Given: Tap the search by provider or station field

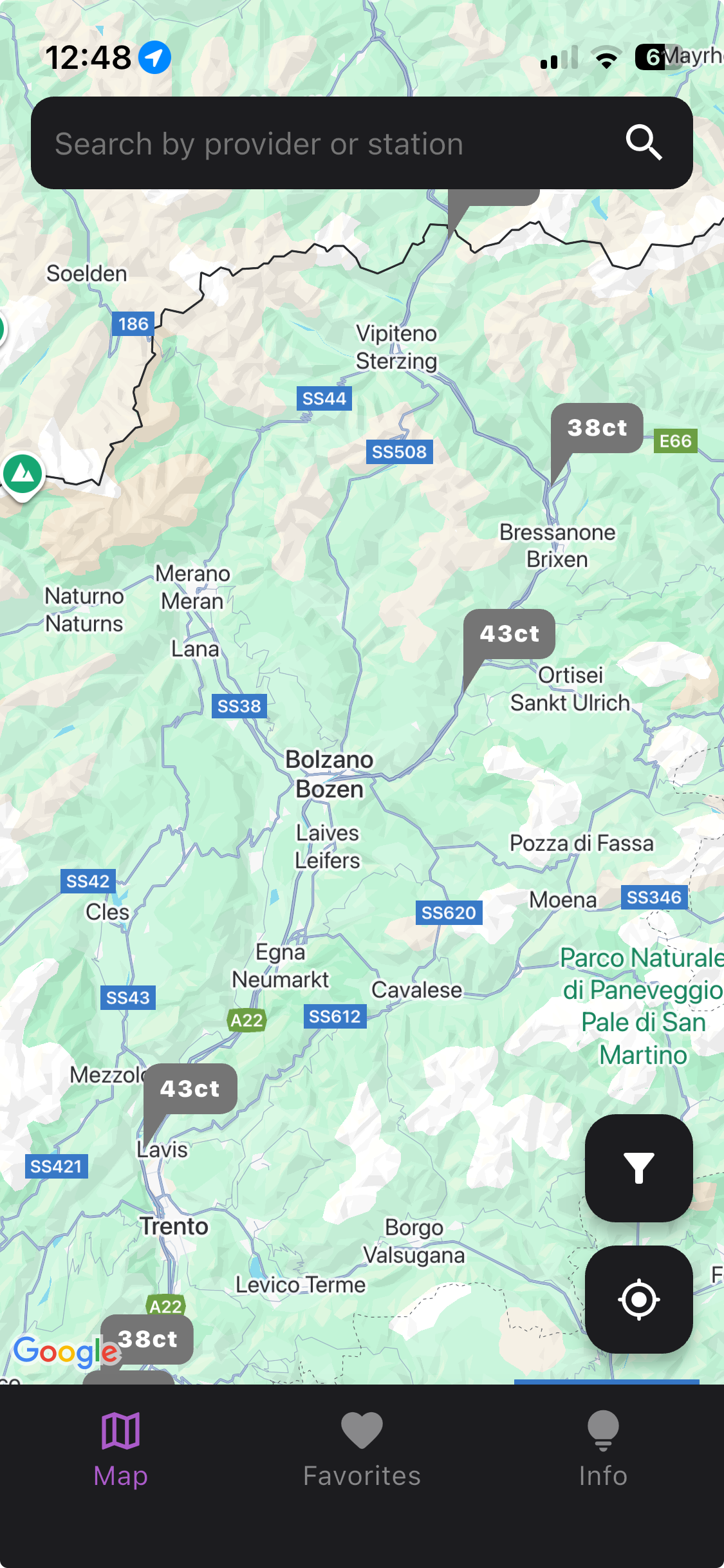Looking at the screenshot, I should (x=322, y=143).
